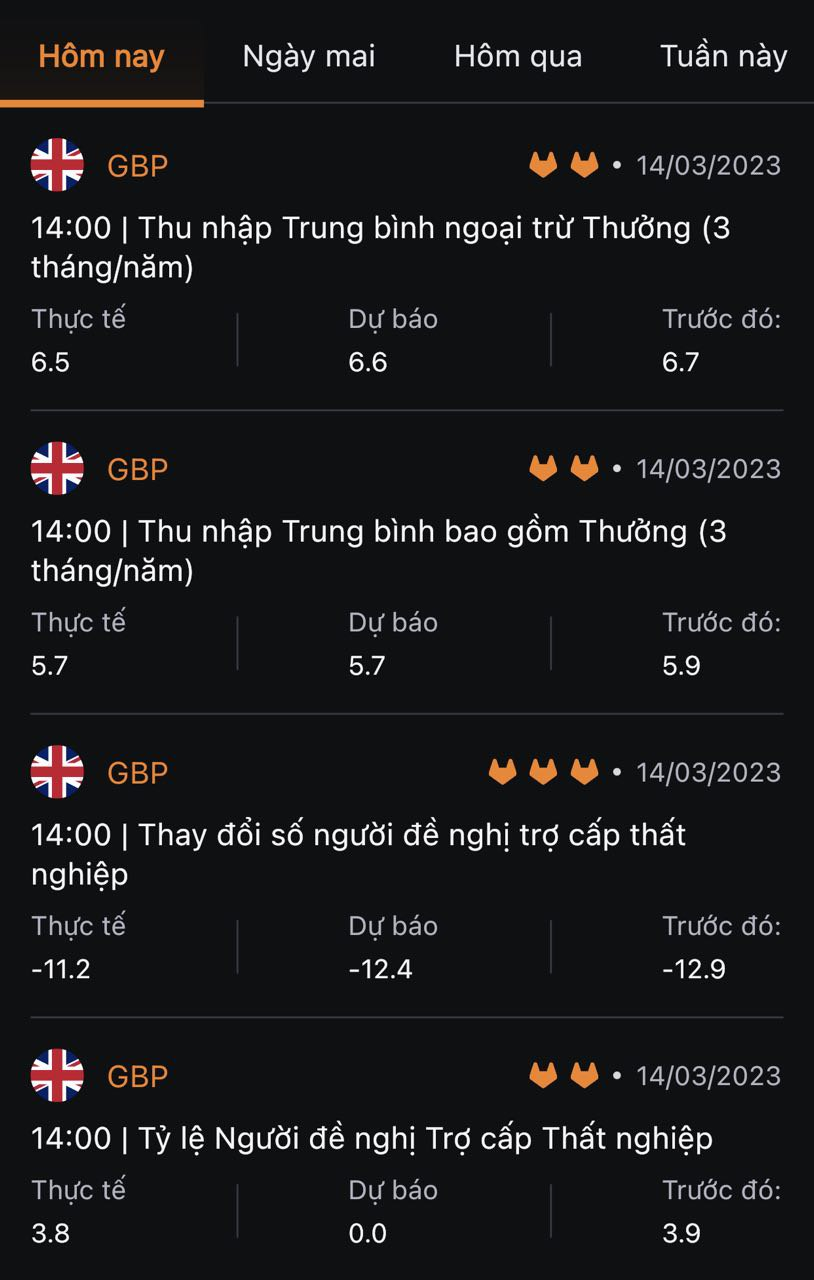This screenshot has width=814, height=1280.
Task: Open Thu nhập Trung bình bao gồm Thưởng event
Action: [x=379, y=551]
